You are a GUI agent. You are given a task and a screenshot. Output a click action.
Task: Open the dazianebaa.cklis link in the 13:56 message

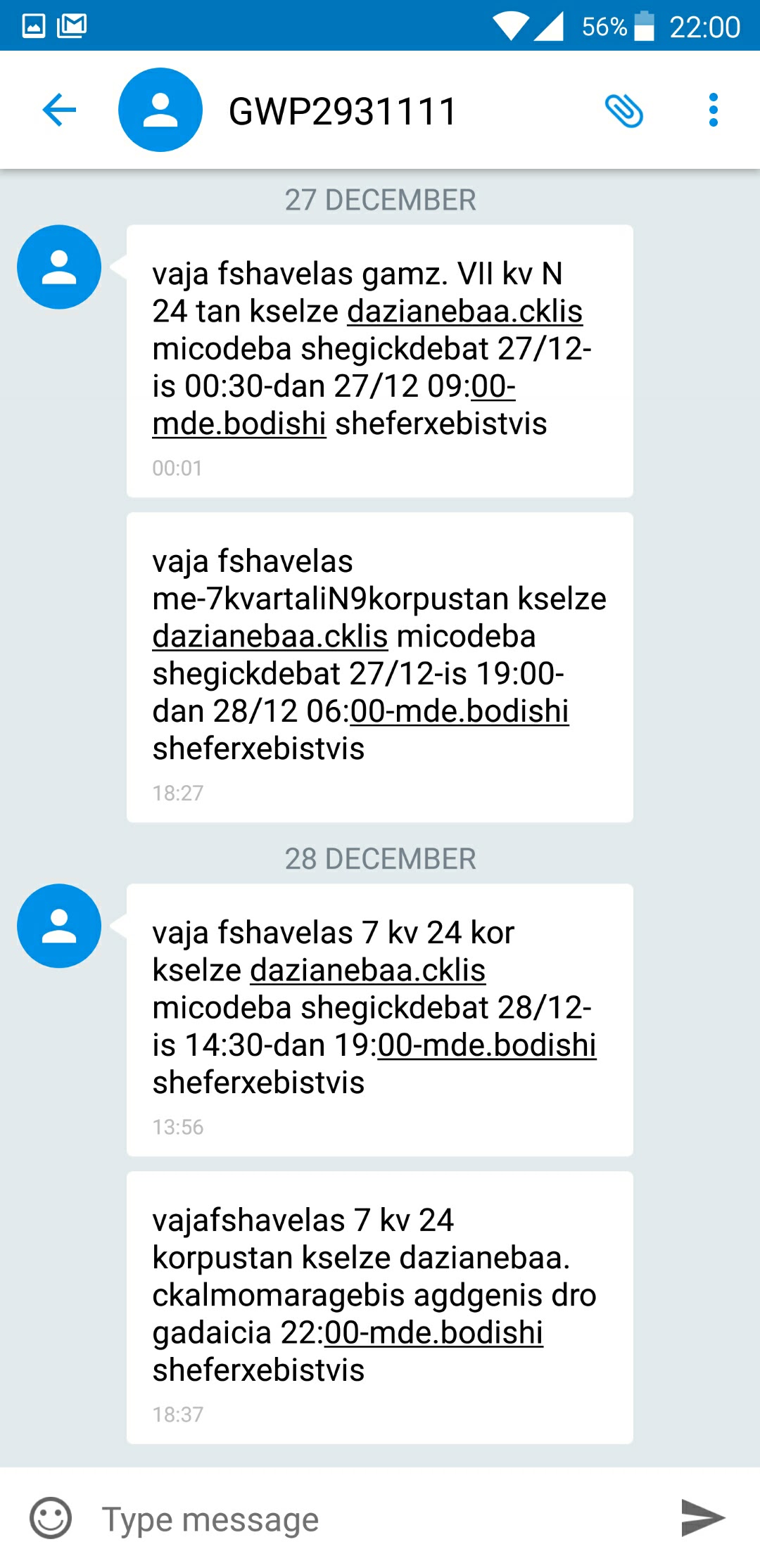pos(367,971)
